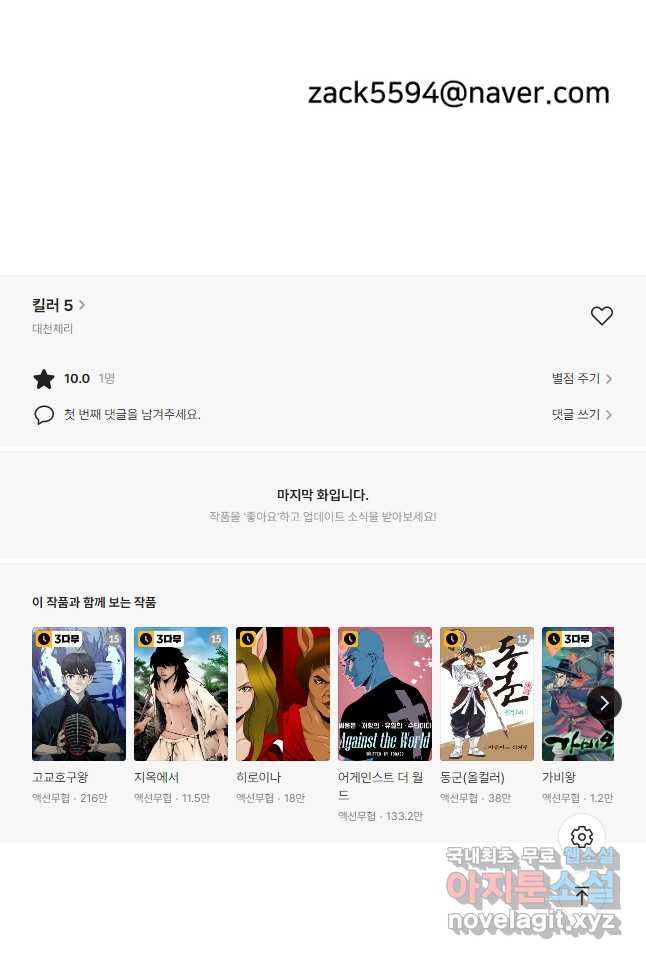
Task: Open the 지옥에서 webtoon card
Action: pyautogui.click(x=181, y=694)
